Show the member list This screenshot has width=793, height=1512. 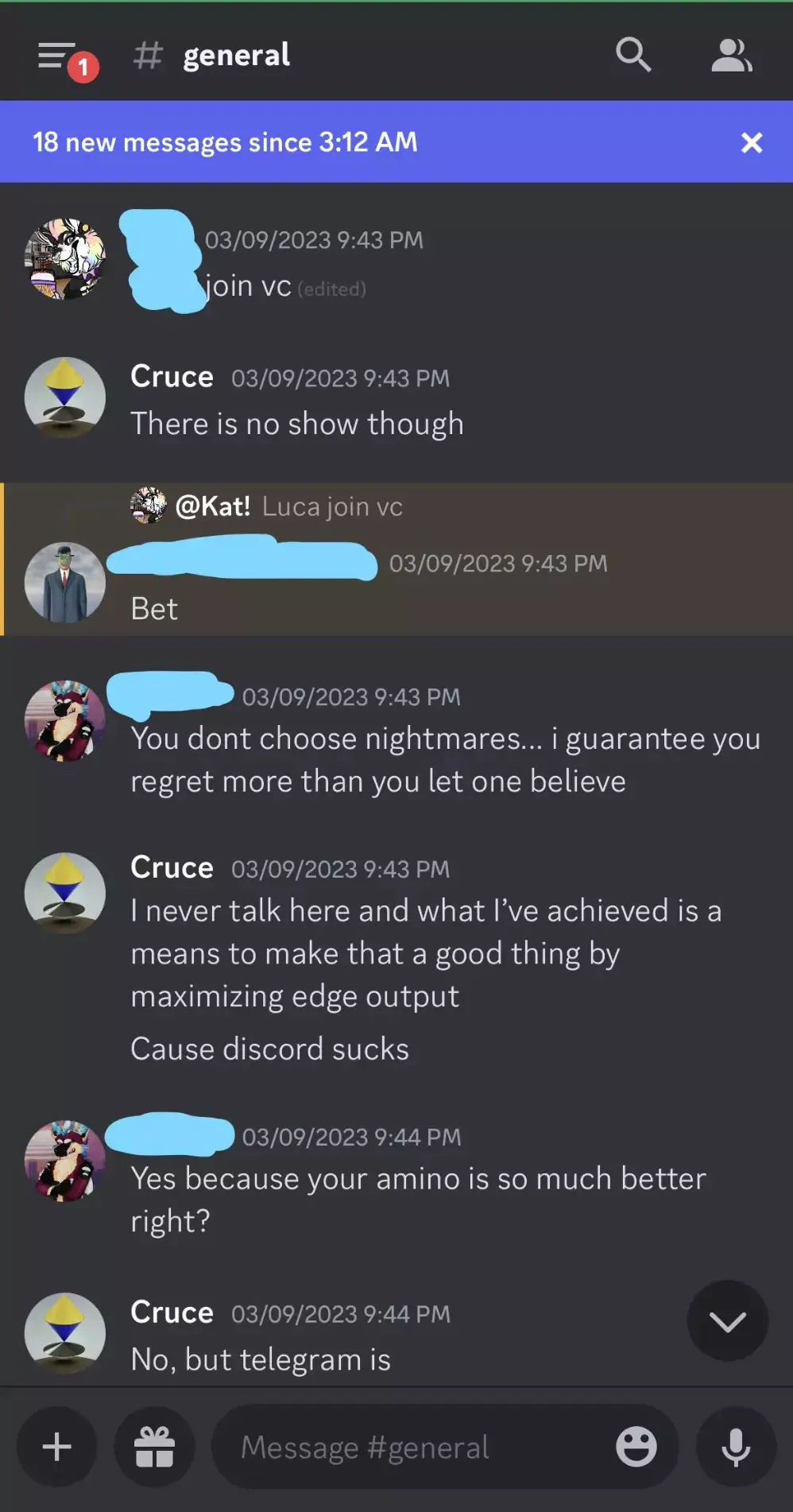pyautogui.click(x=731, y=56)
